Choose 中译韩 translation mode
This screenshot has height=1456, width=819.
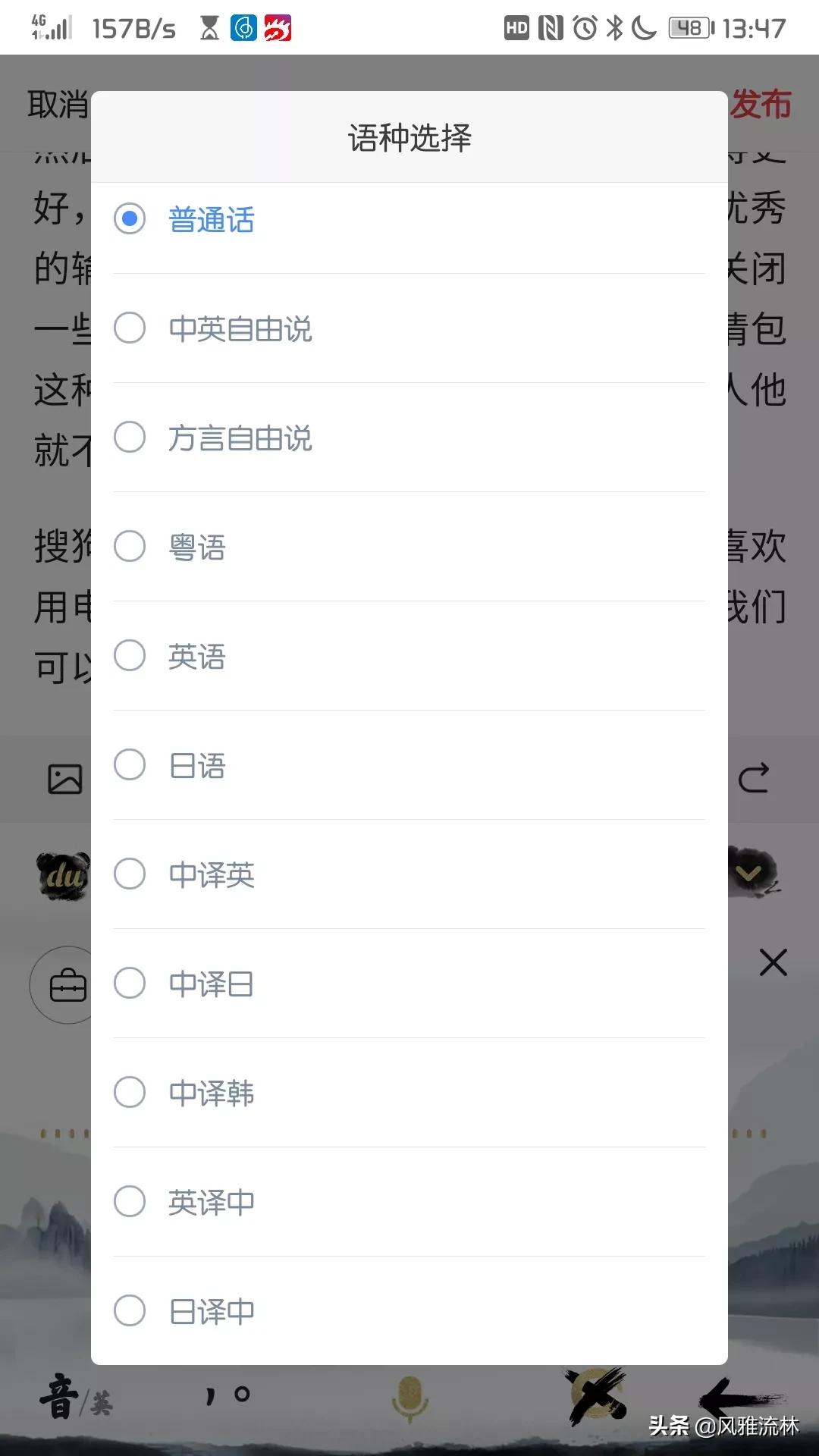click(409, 1093)
